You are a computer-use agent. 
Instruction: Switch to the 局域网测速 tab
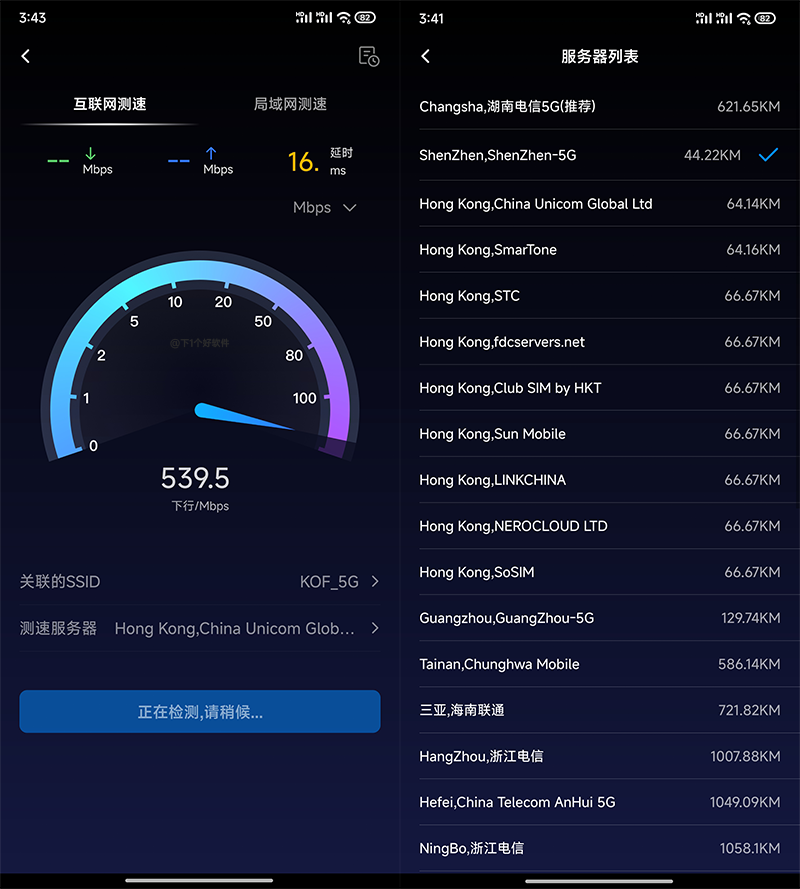click(290, 104)
